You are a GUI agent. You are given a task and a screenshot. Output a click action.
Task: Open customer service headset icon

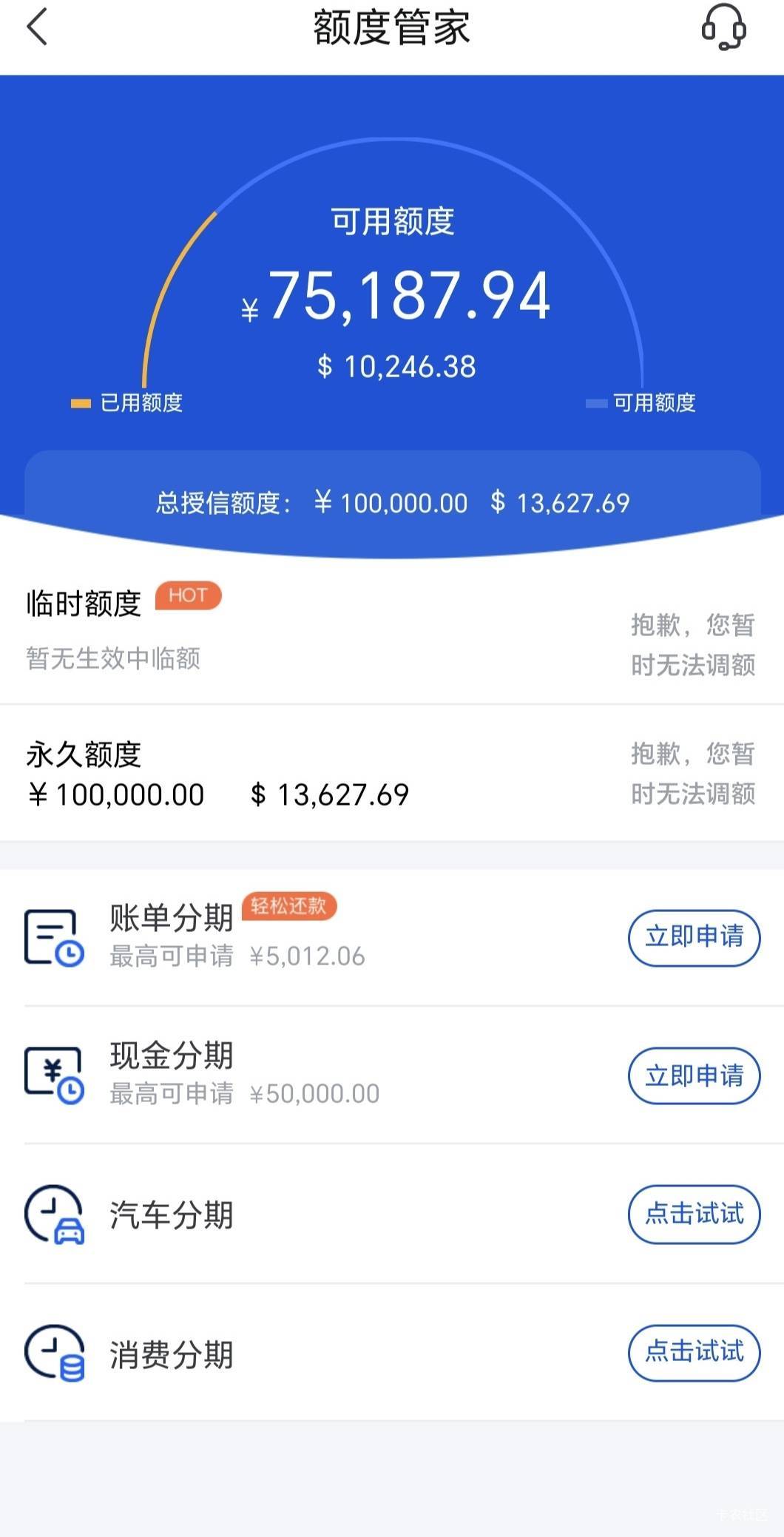[x=723, y=27]
